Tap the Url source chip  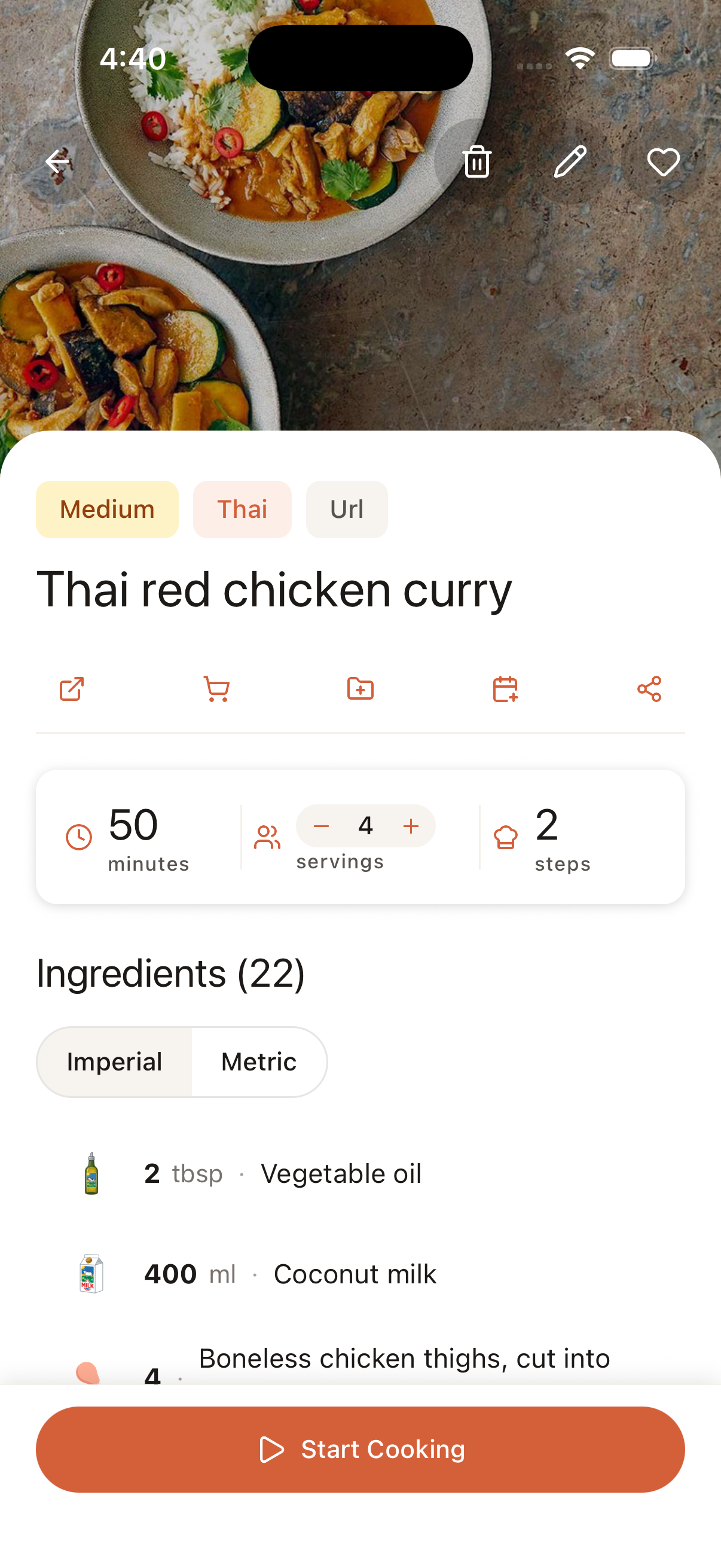[347, 510]
